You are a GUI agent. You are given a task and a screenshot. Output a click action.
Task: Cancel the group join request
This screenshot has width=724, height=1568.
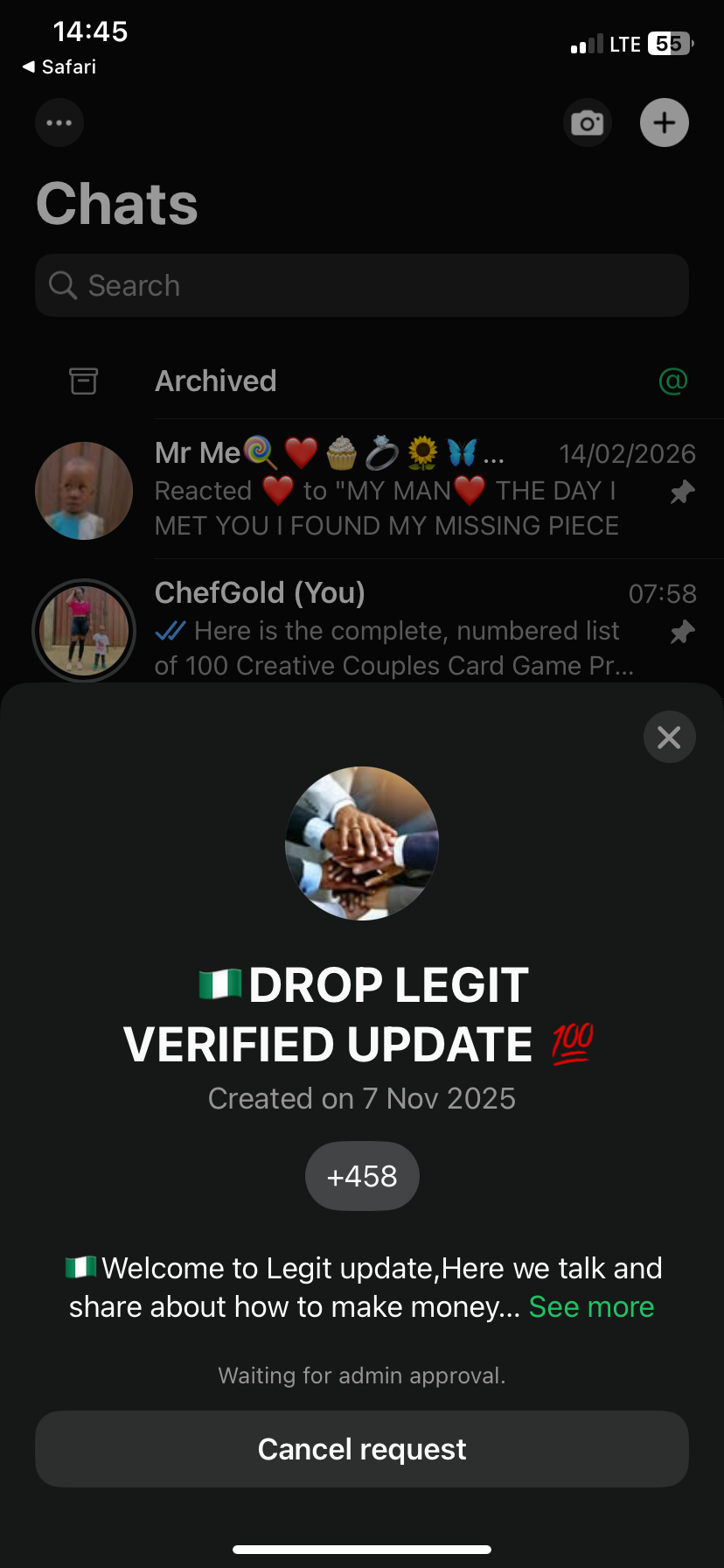click(362, 1449)
